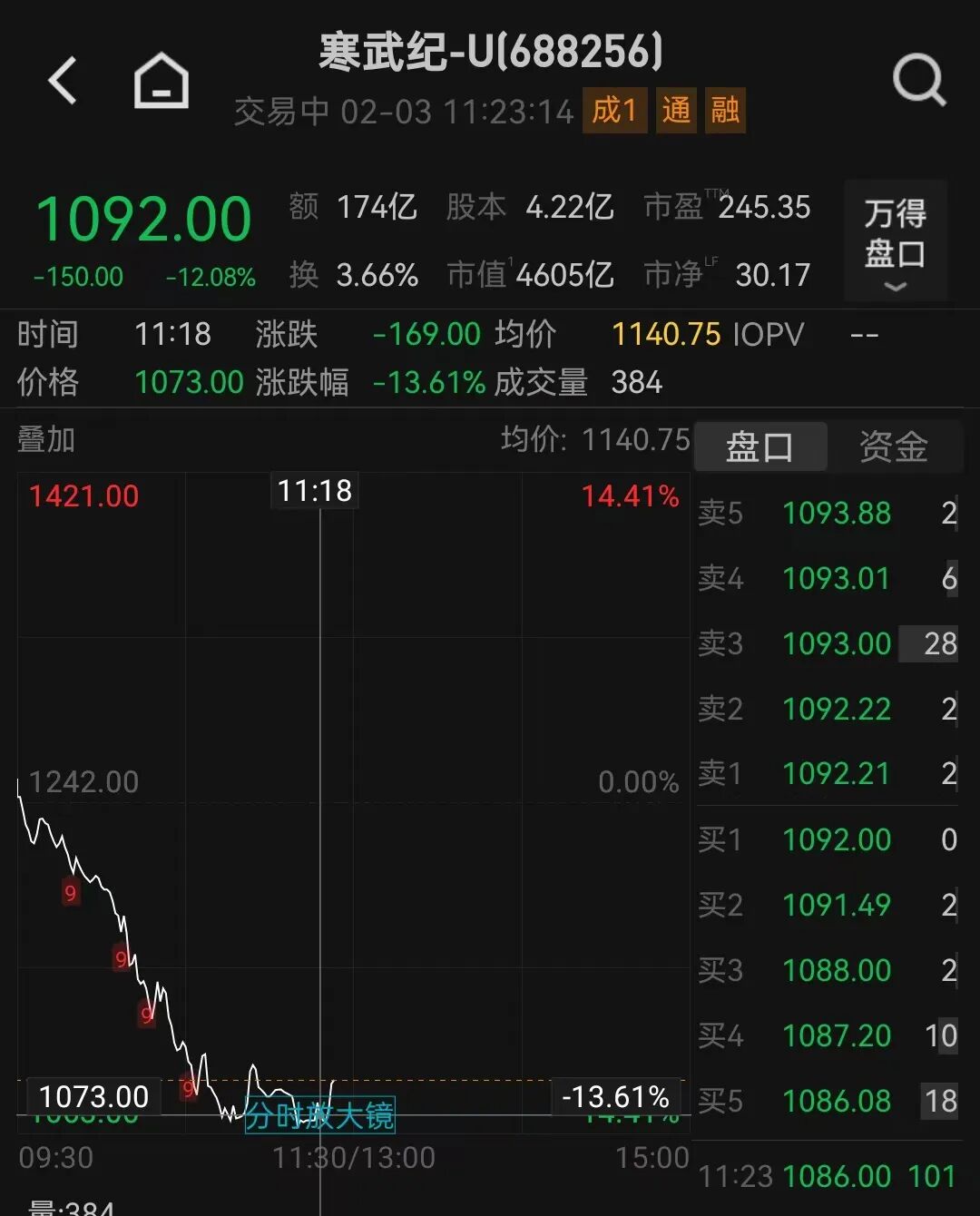This screenshot has height=1216, width=980.
Task: Tap the 通 connect tag
Action: [676, 111]
